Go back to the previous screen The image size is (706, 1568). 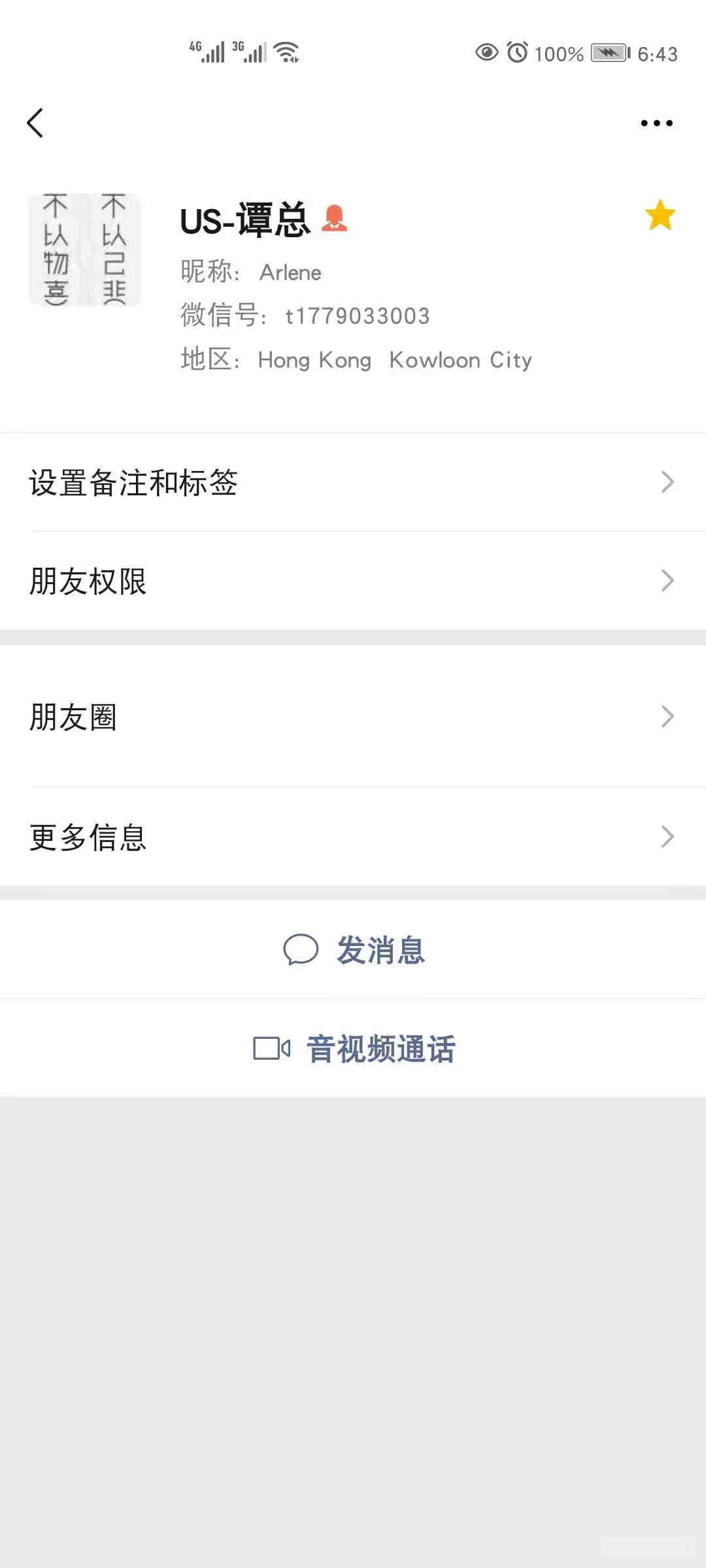coord(35,123)
